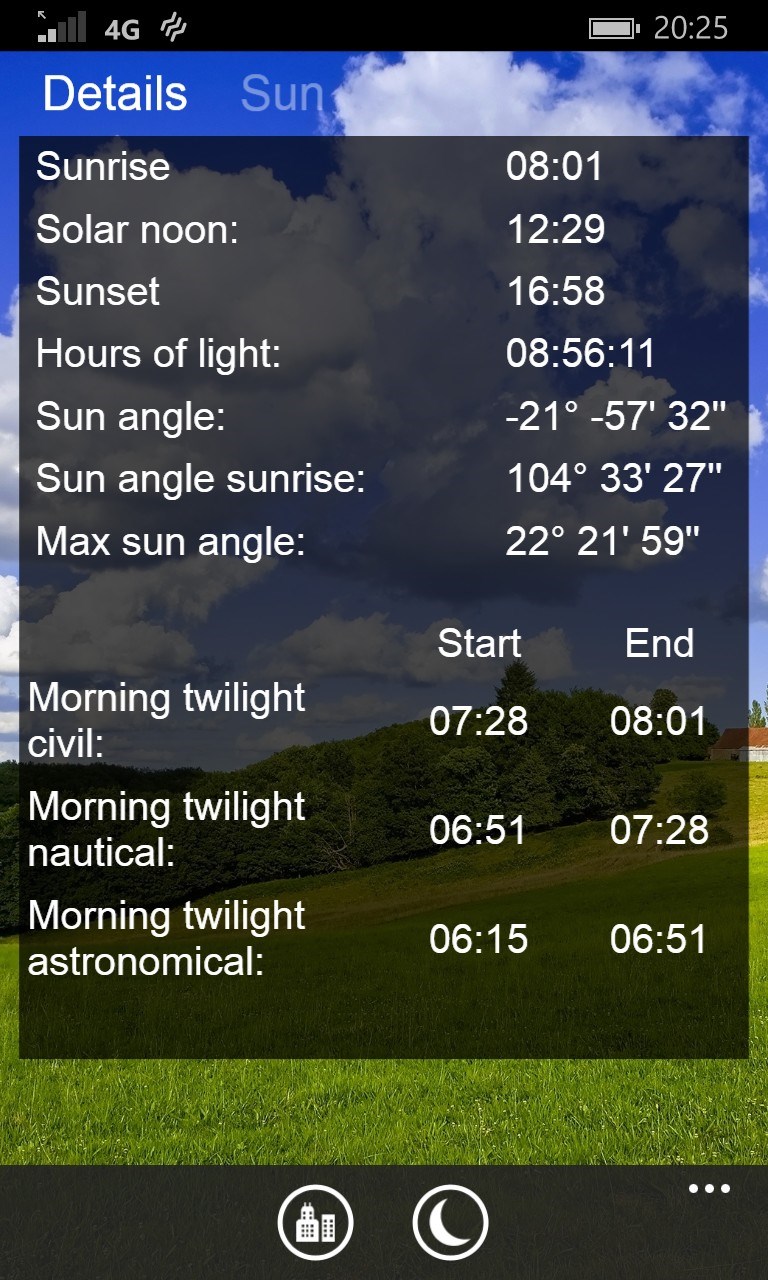768x1280 pixels.
Task: Tap the crescent moon icon
Action: coord(450,1222)
